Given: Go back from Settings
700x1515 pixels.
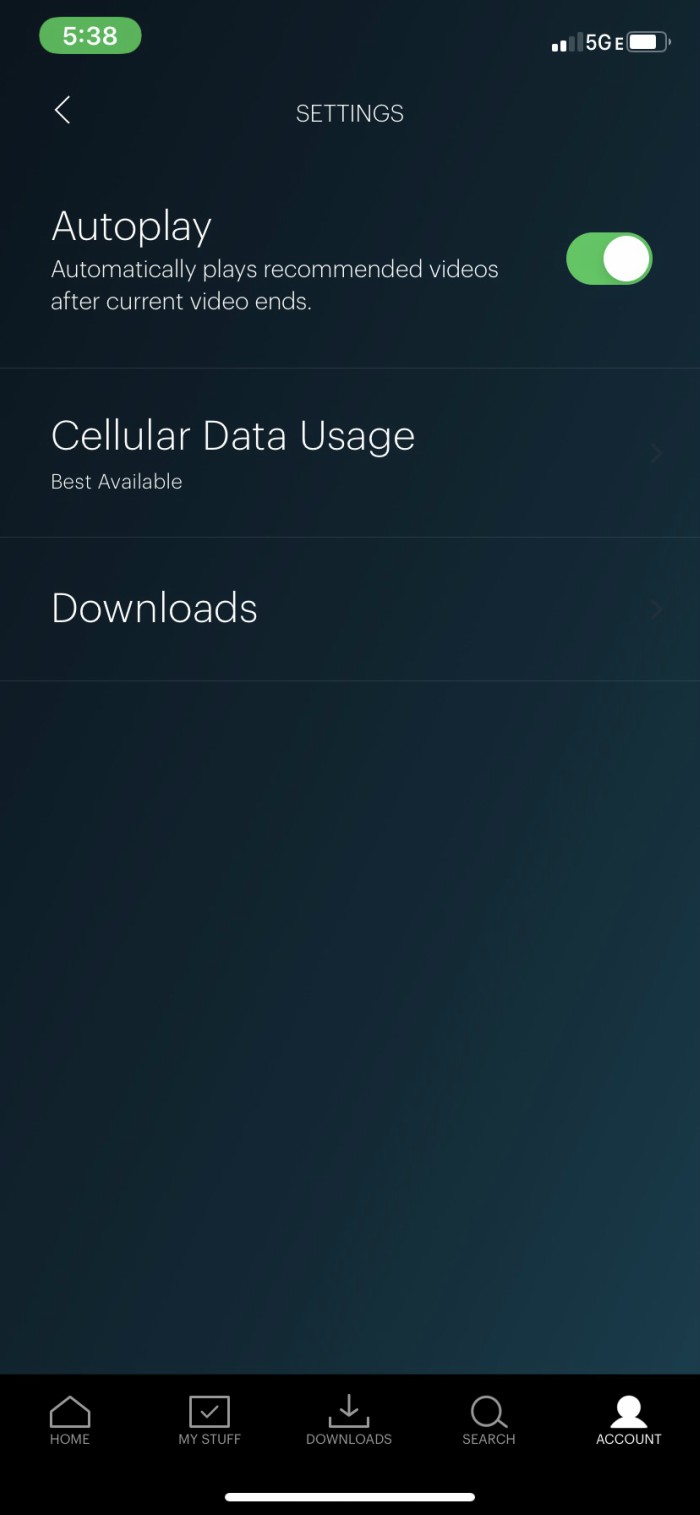Looking at the screenshot, I should pyautogui.click(x=62, y=111).
